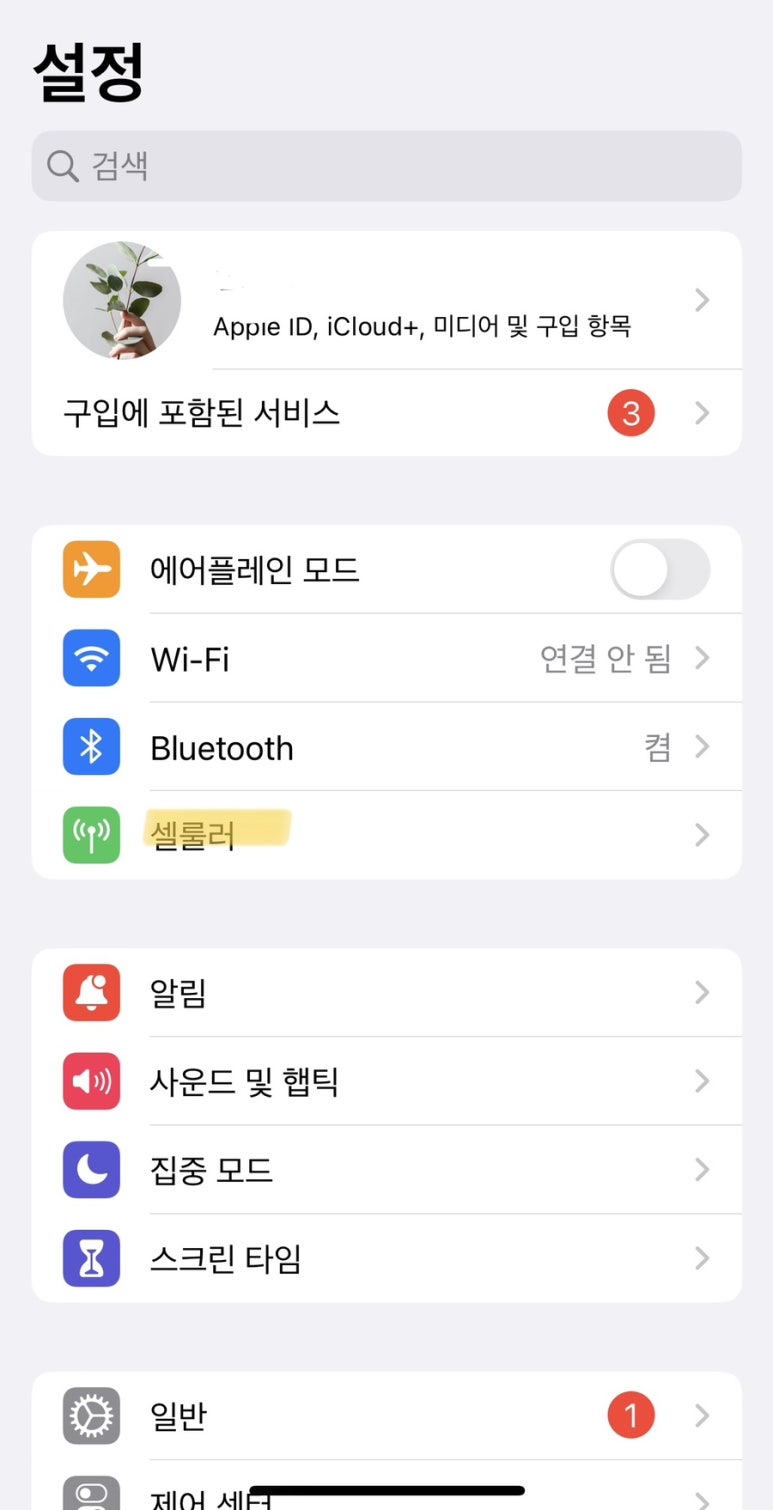Open 알림 settings

(x=386, y=993)
